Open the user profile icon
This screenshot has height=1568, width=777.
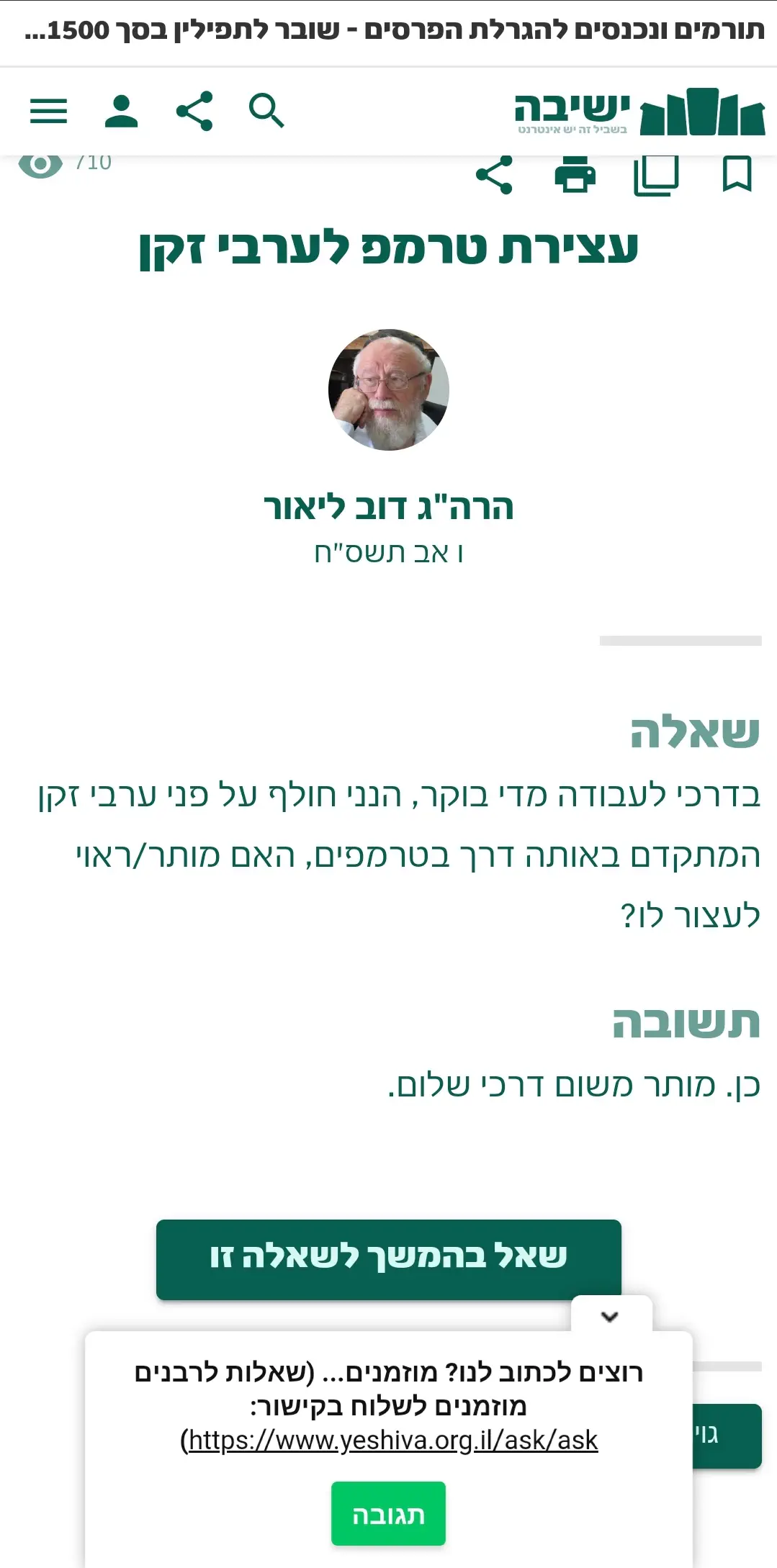(x=121, y=111)
